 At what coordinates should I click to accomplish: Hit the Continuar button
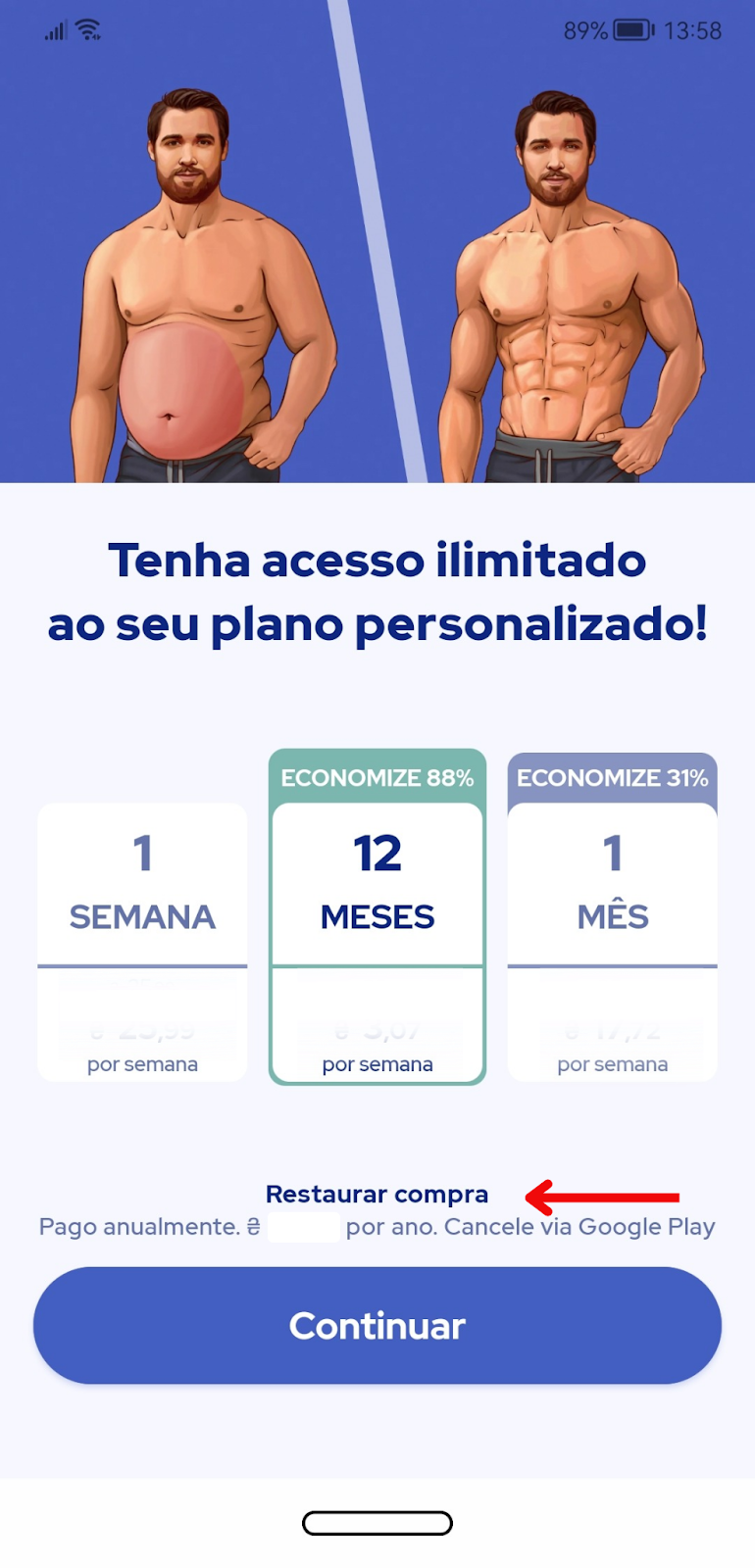tap(377, 1325)
